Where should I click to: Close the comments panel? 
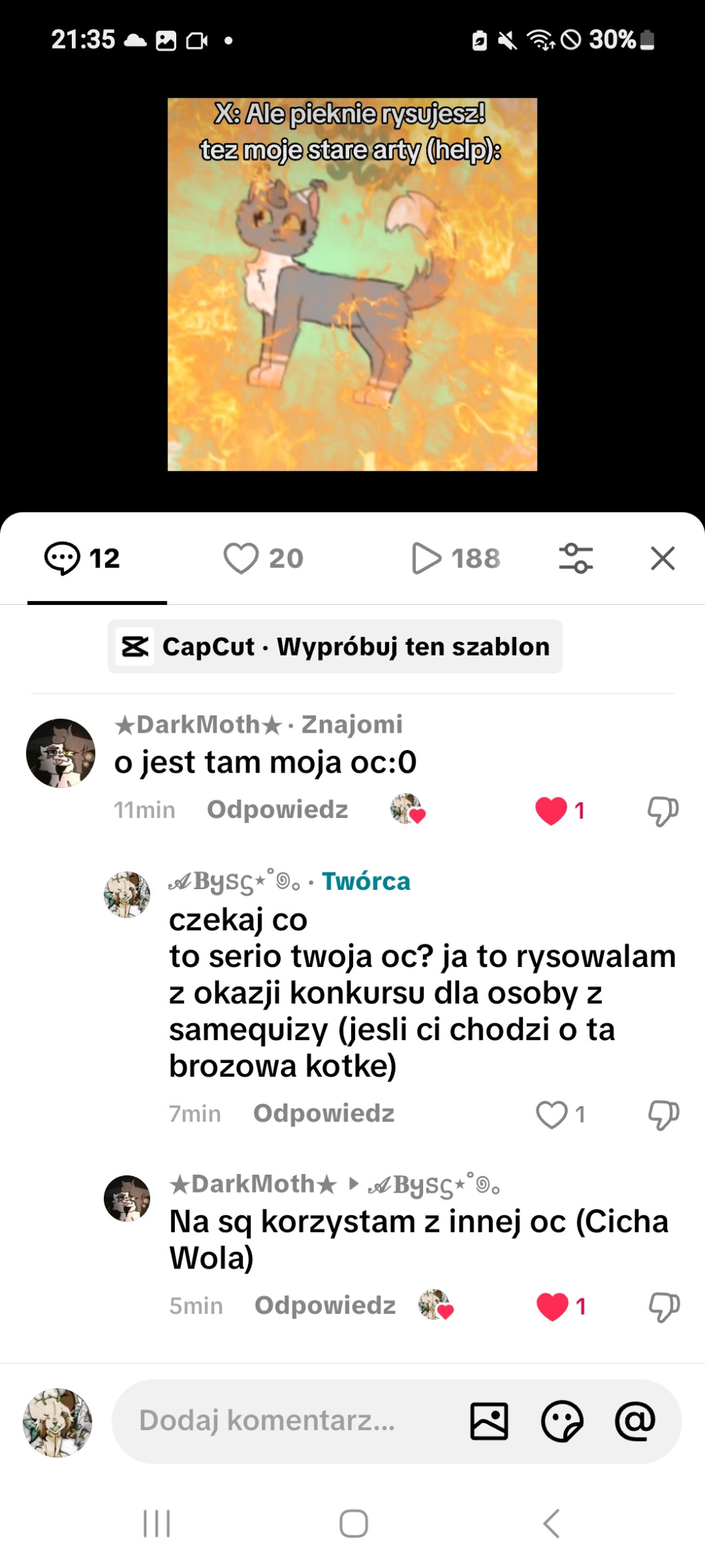click(x=662, y=558)
